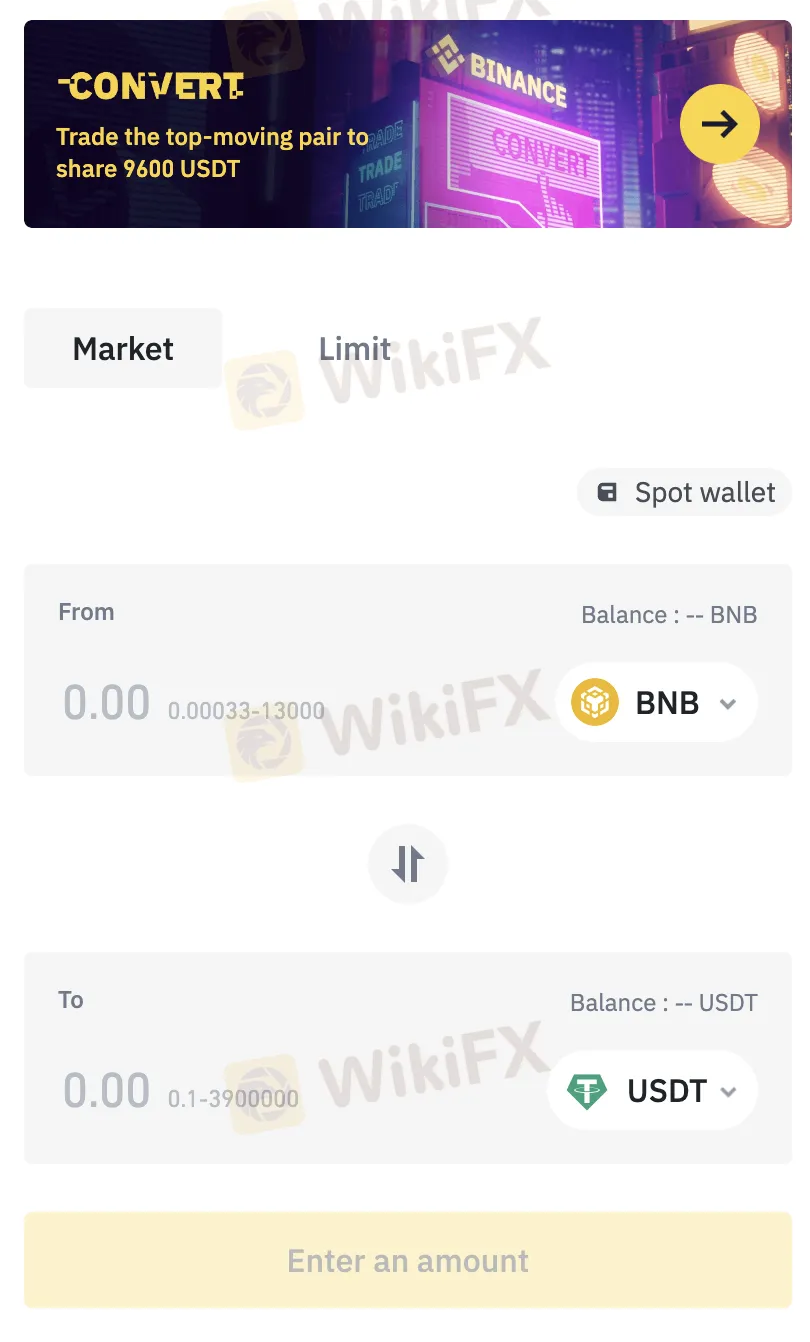The image size is (810, 1342).
Task: Click the Balance BNB label
Action: coord(668,614)
